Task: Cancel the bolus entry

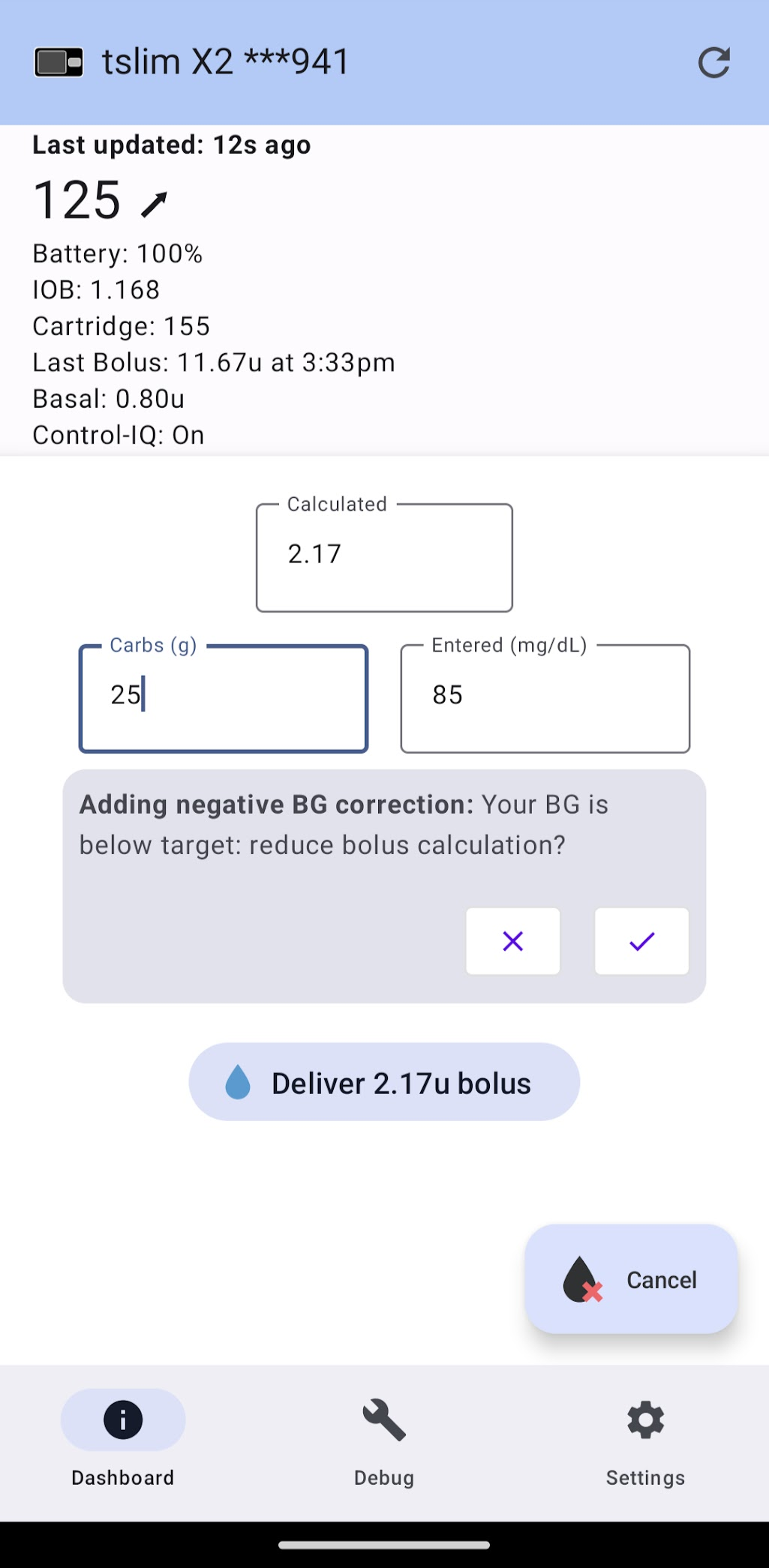Action: tap(631, 1279)
